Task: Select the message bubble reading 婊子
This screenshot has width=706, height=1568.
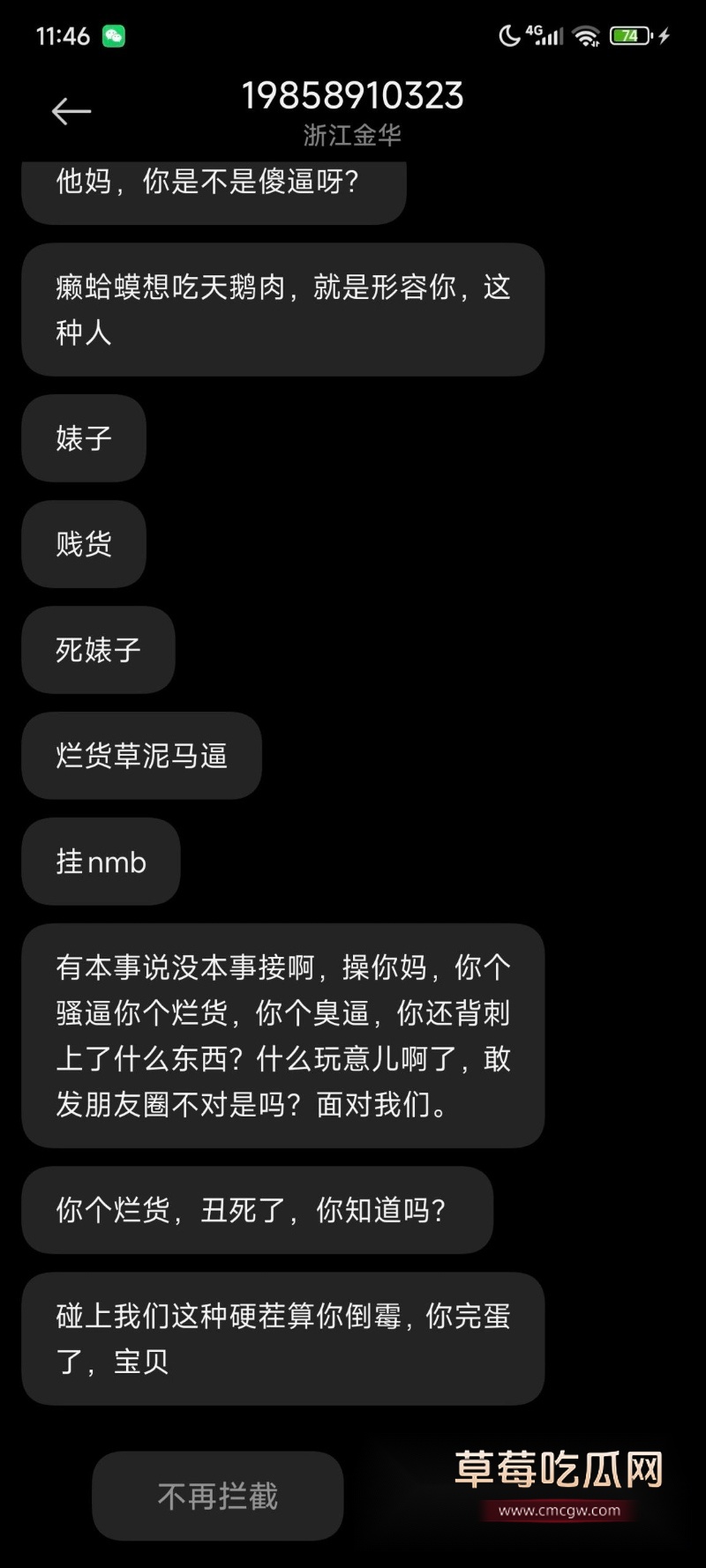Action: click(x=83, y=439)
